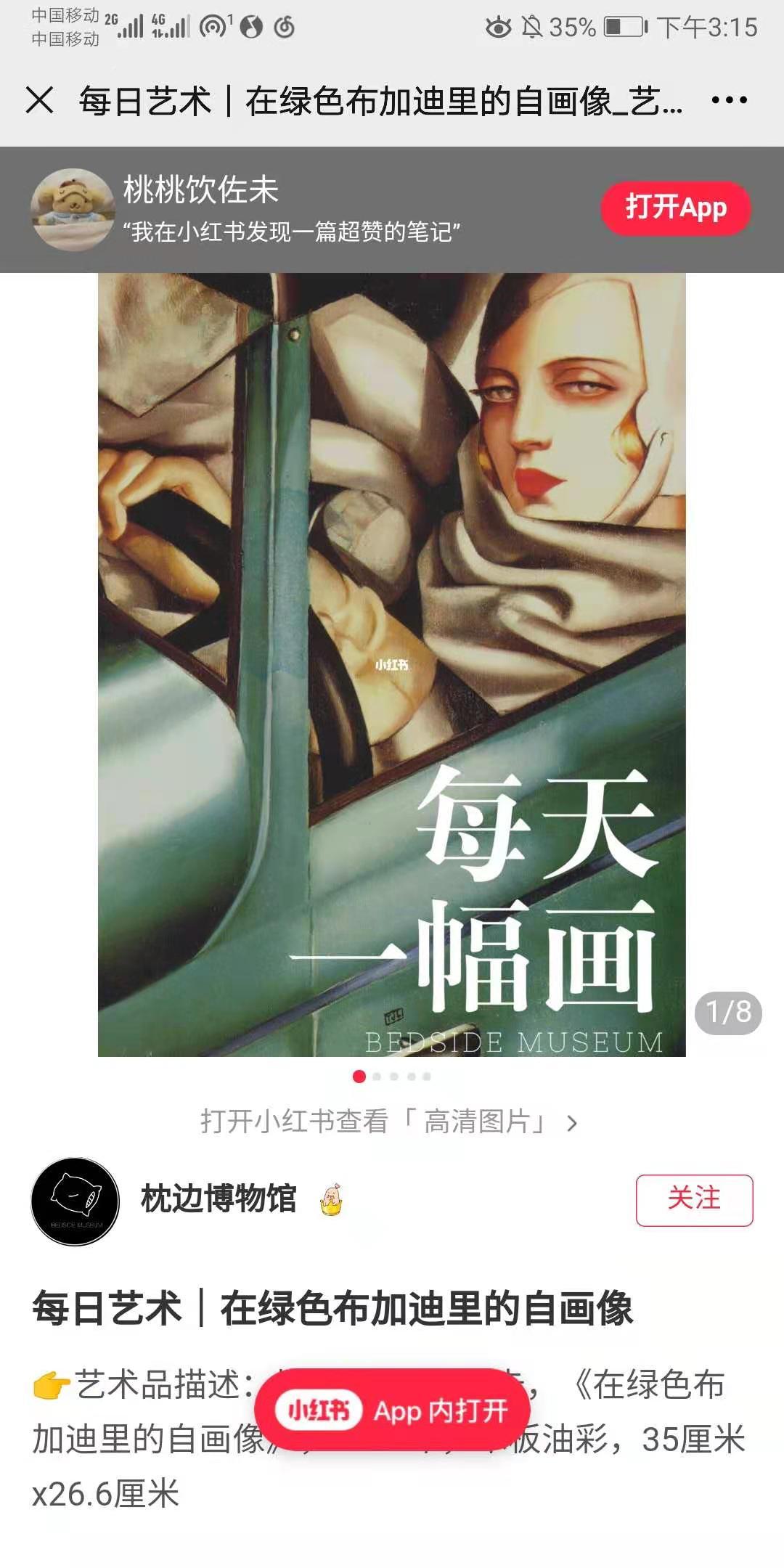Tap the image page indicator dots
Image resolution: width=784 pixels, height=1568 pixels.
[392, 1077]
